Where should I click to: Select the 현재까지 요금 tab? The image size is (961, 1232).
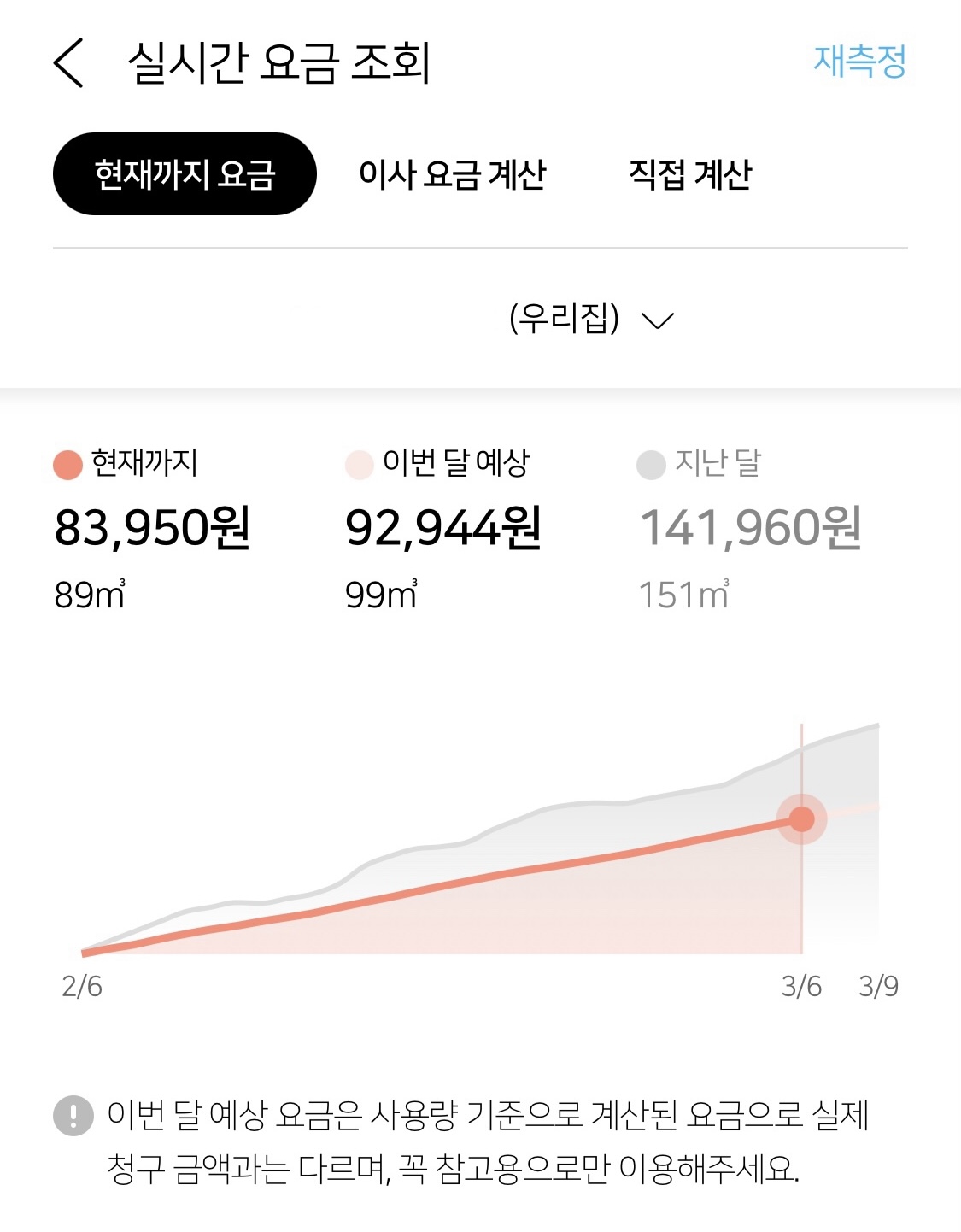[185, 174]
